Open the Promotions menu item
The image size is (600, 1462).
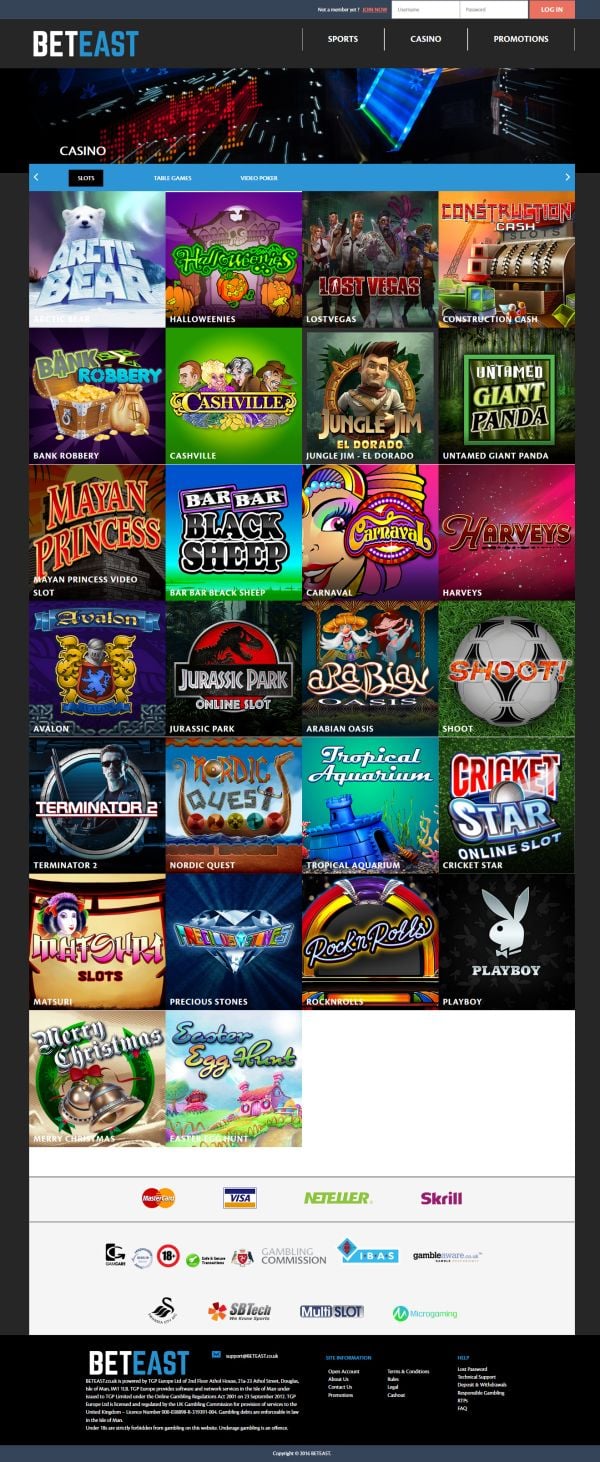(x=520, y=39)
